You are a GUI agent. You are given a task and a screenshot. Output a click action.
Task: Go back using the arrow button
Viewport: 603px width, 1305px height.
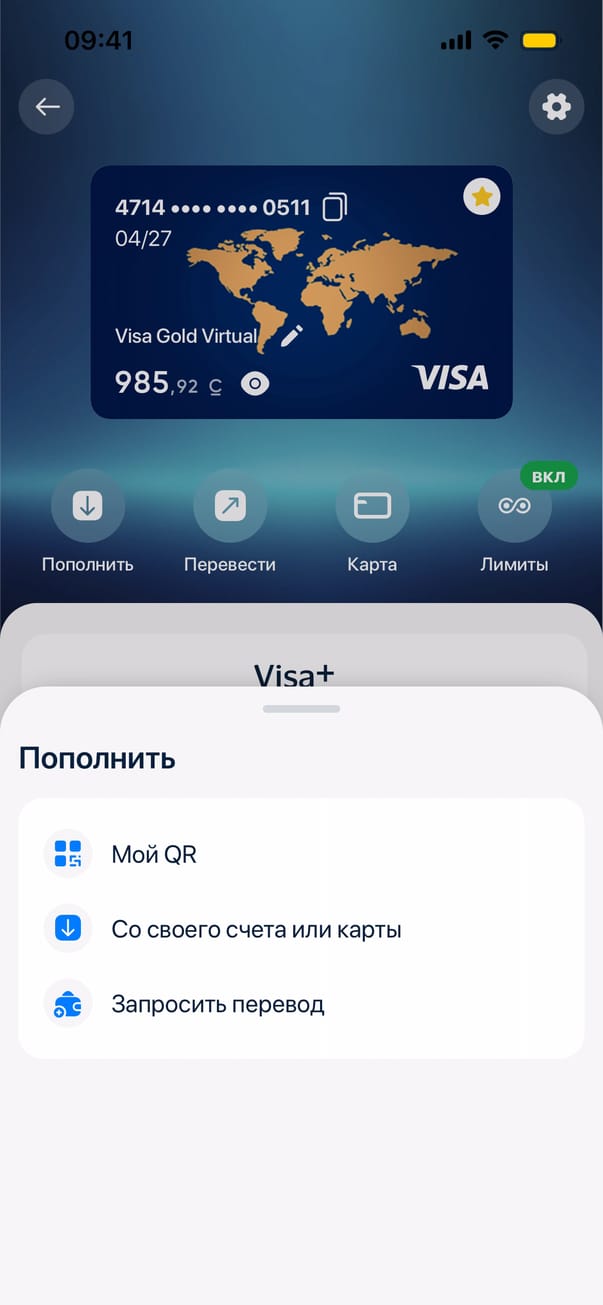coord(47,107)
